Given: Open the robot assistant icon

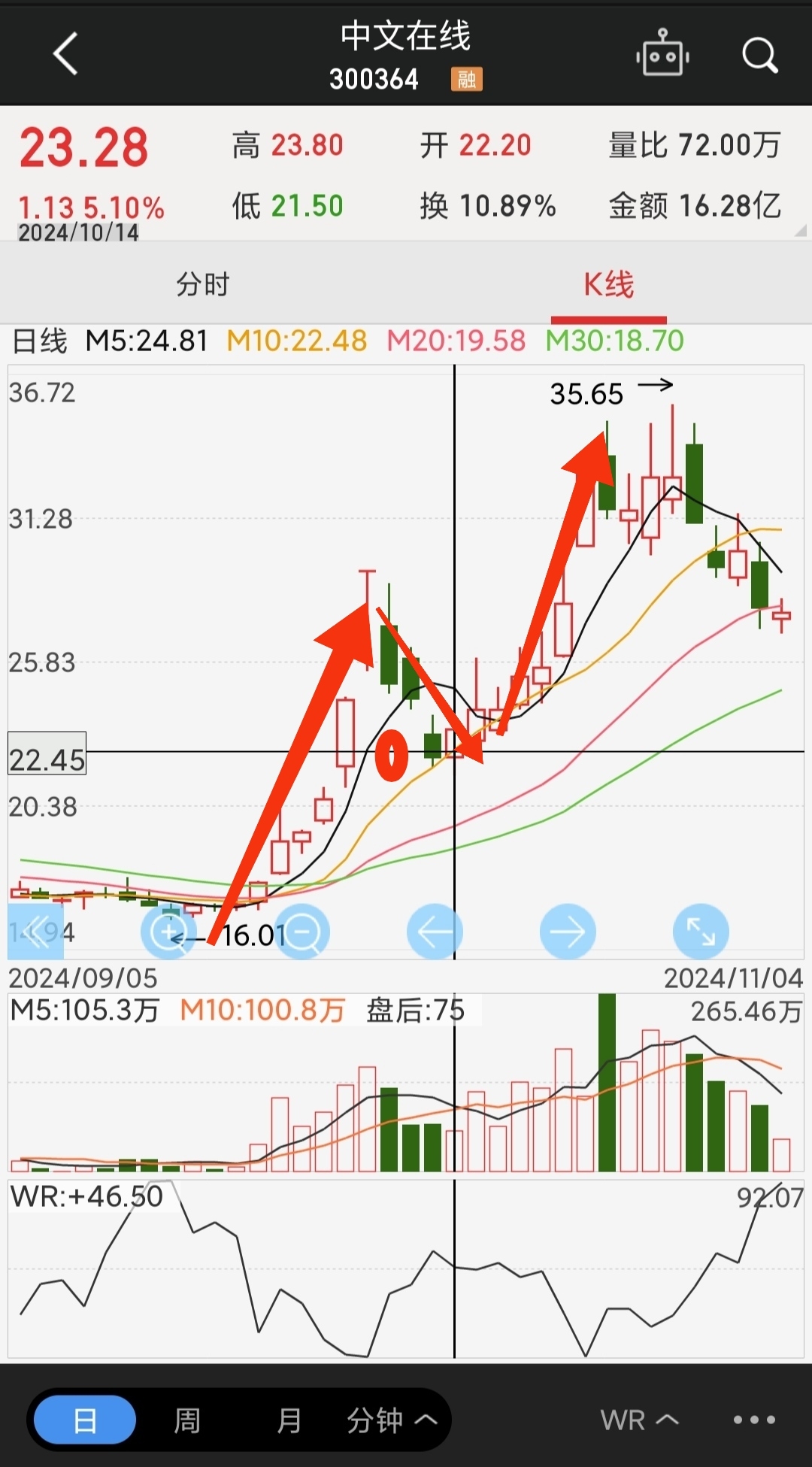Looking at the screenshot, I should pyautogui.click(x=662, y=53).
